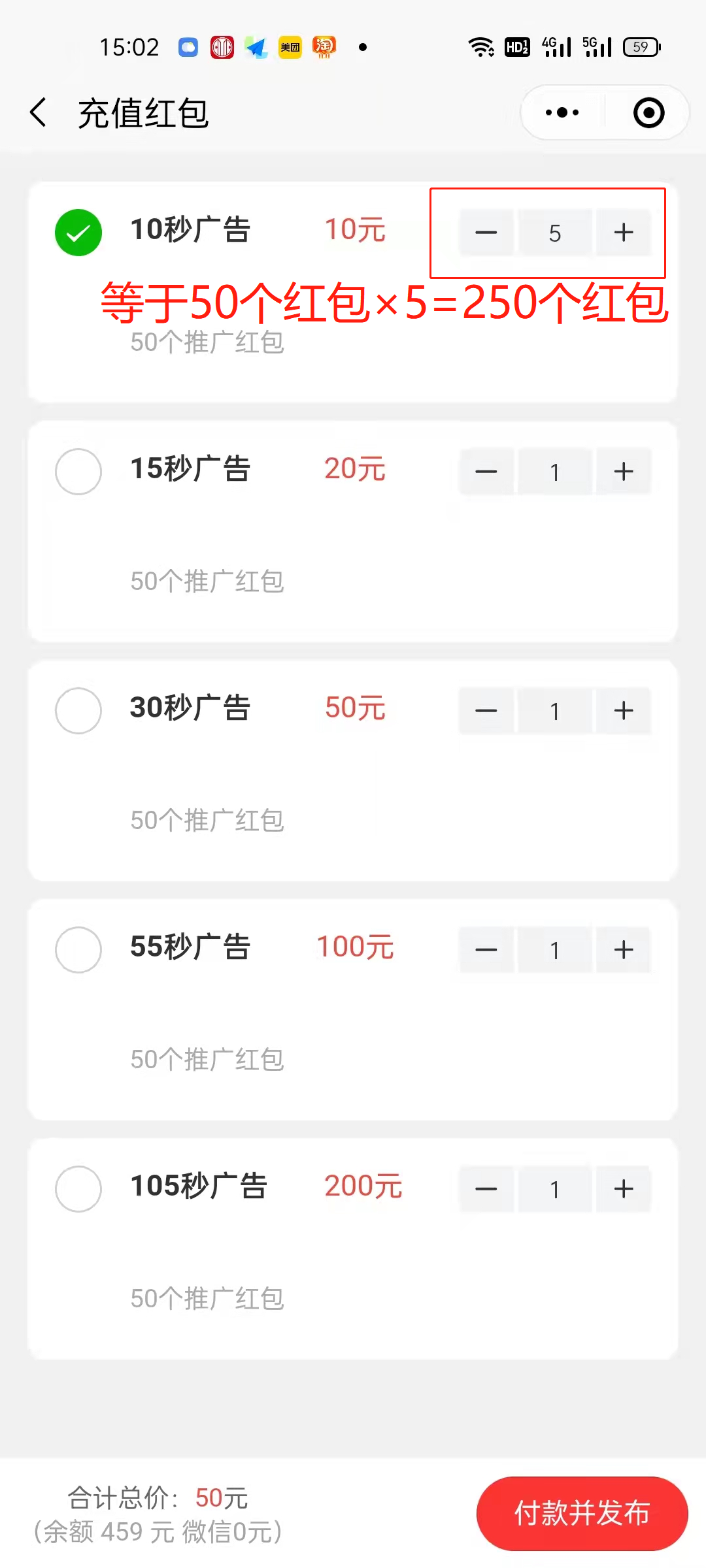Increase quantity for 105秒广告

pos(624,1188)
